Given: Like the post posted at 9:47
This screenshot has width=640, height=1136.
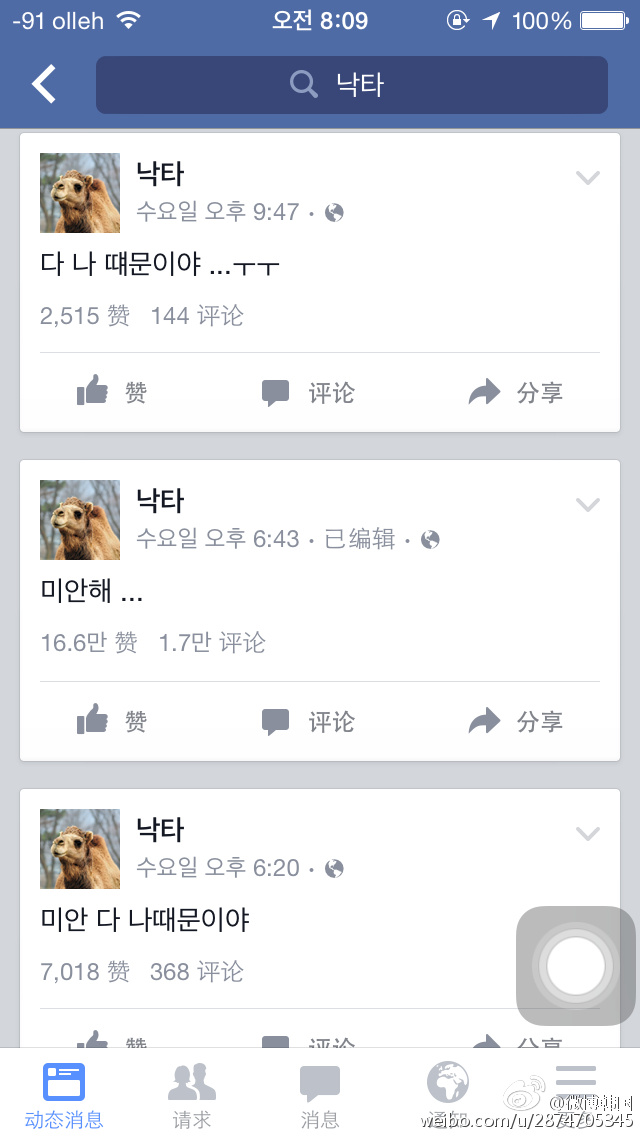Looking at the screenshot, I should coord(112,393).
